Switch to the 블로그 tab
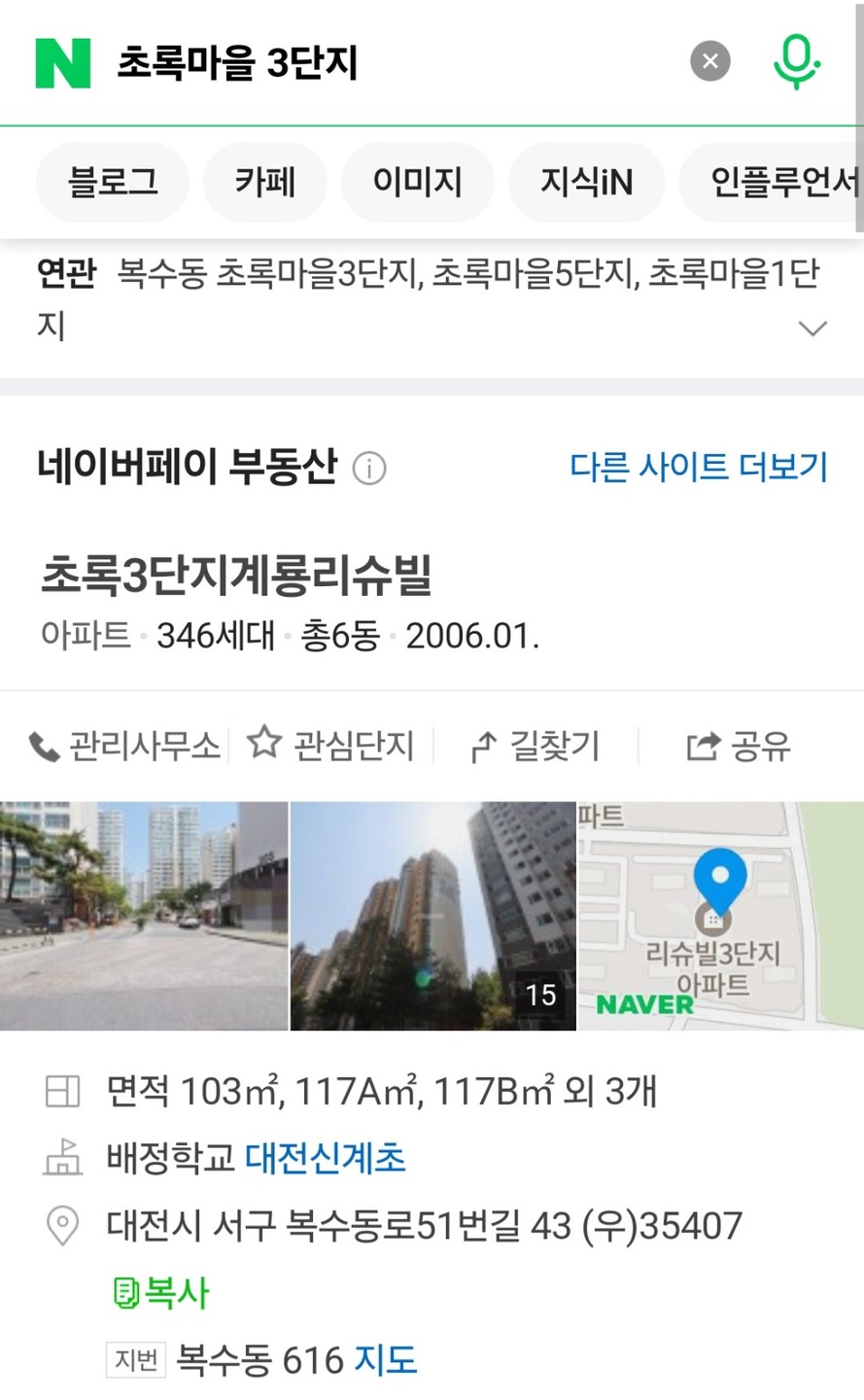The height and width of the screenshot is (1400, 864). point(113,182)
